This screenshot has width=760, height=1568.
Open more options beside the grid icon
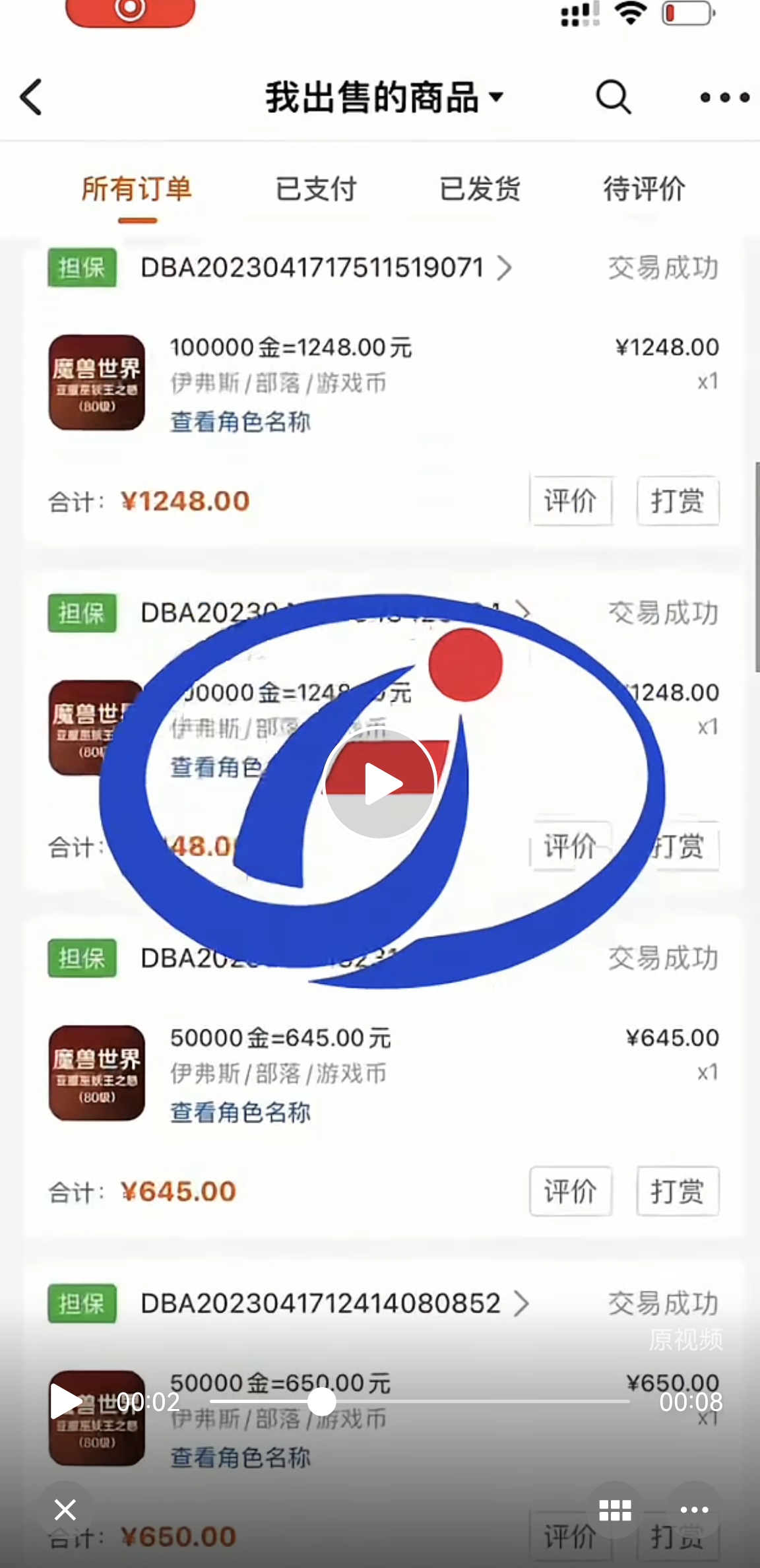[x=694, y=1509]
